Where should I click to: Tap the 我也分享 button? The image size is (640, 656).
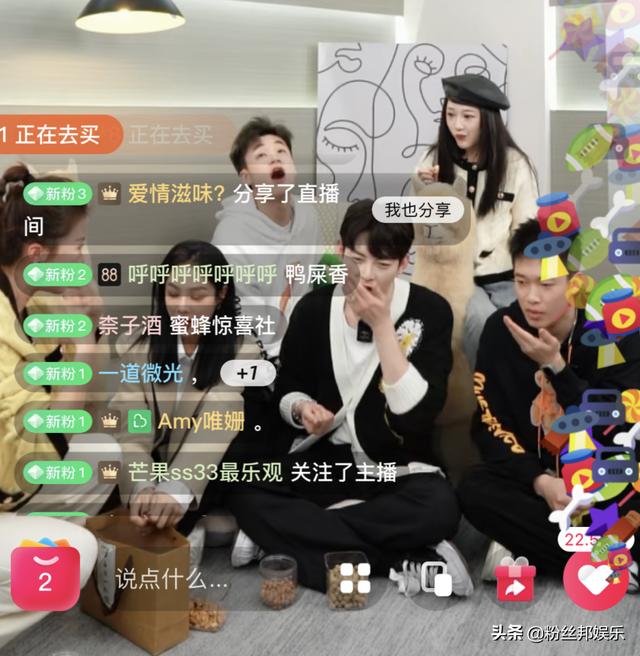pyautogui.click(x=418, y=210)
